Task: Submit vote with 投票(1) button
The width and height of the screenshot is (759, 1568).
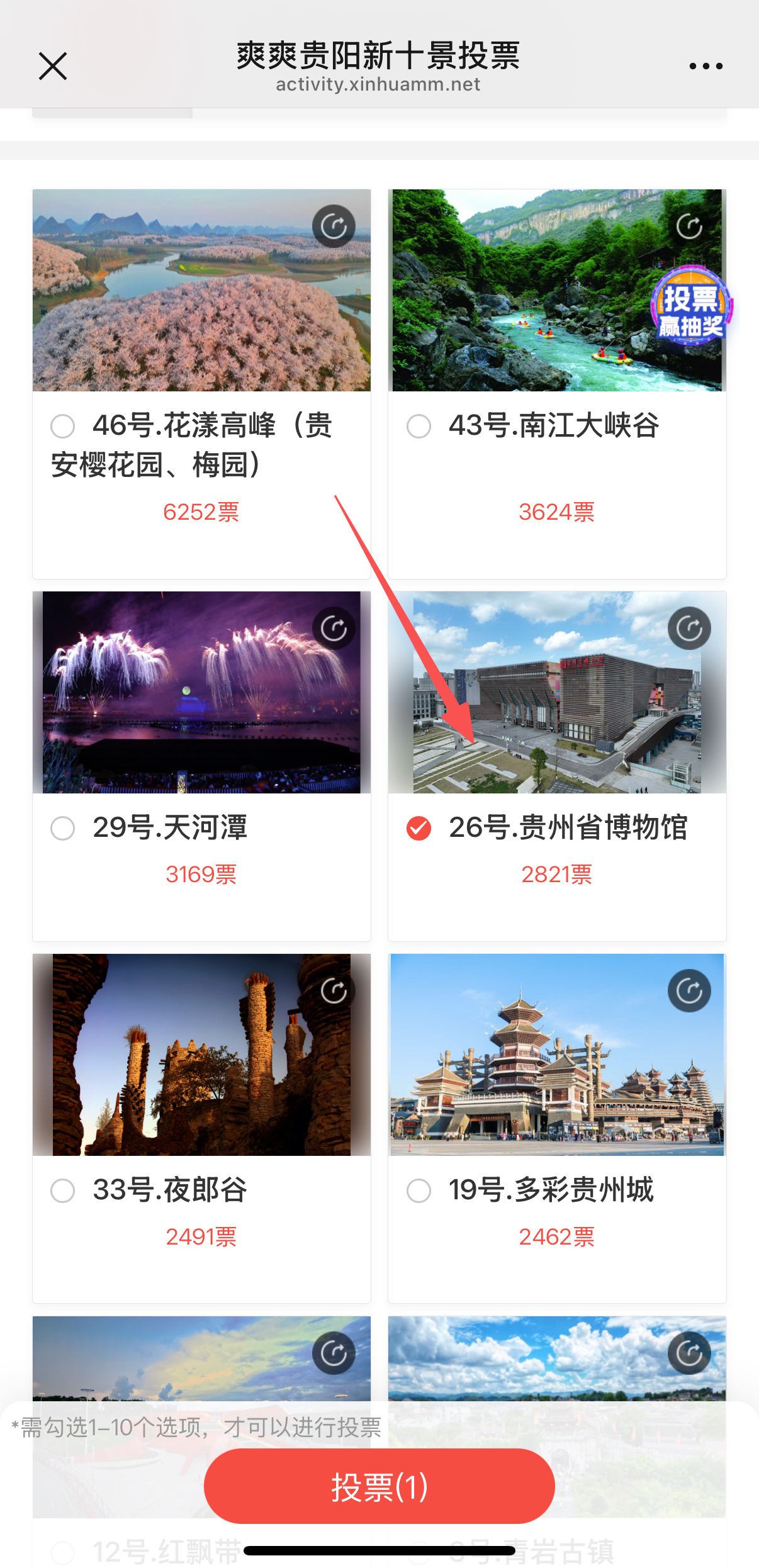Action: pyautogui.click(x=379, y=1487)
